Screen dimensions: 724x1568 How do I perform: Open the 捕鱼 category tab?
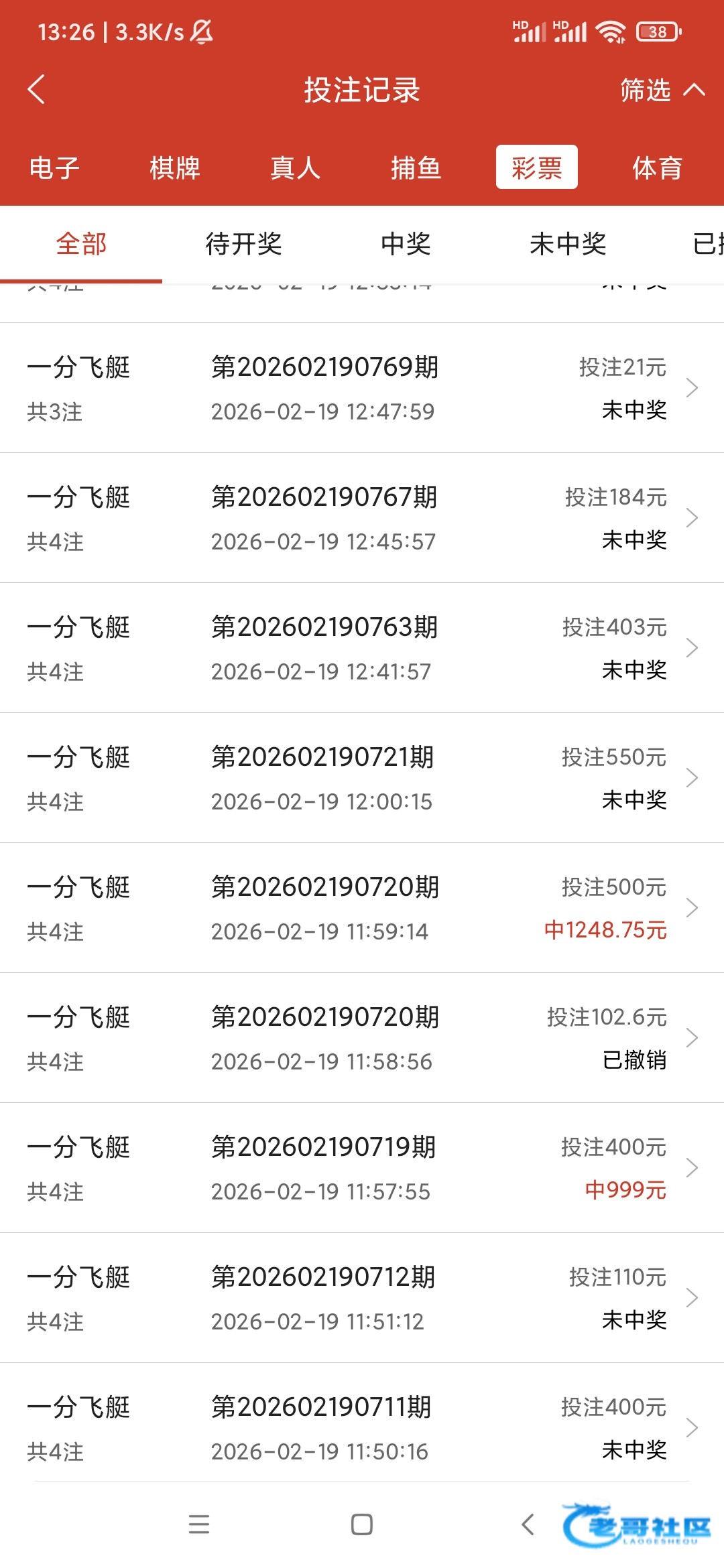point(416,168)
